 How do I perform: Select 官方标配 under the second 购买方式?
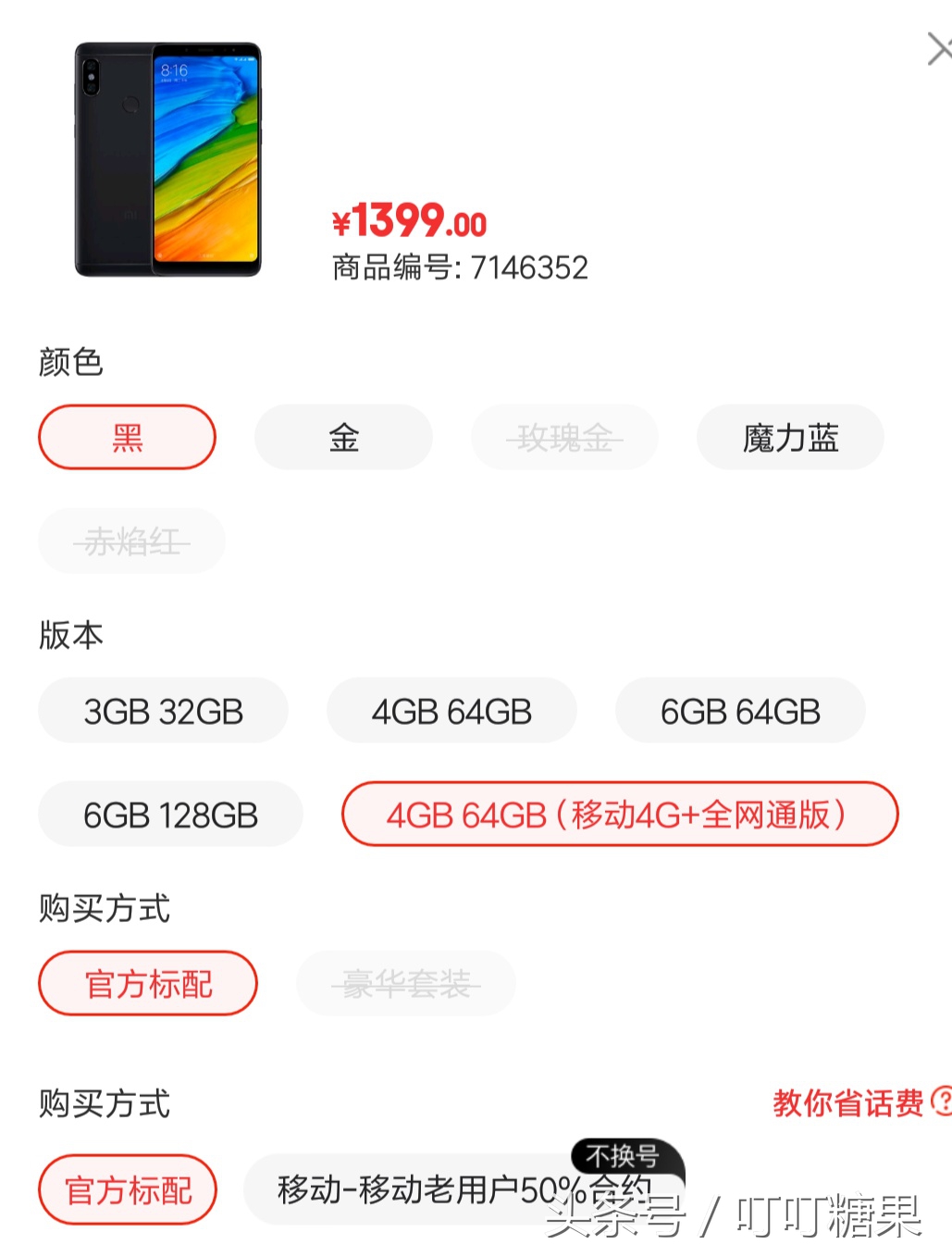[x=127, y=1189]
